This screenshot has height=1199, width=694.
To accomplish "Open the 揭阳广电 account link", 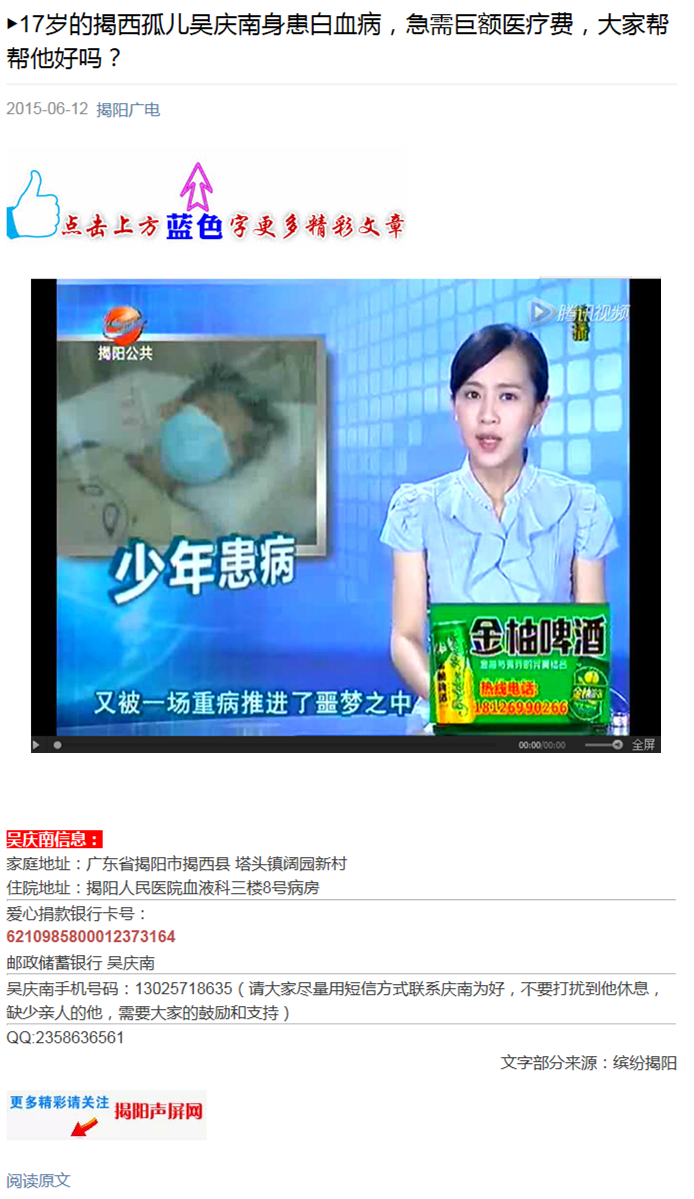I will pos(128,110).
